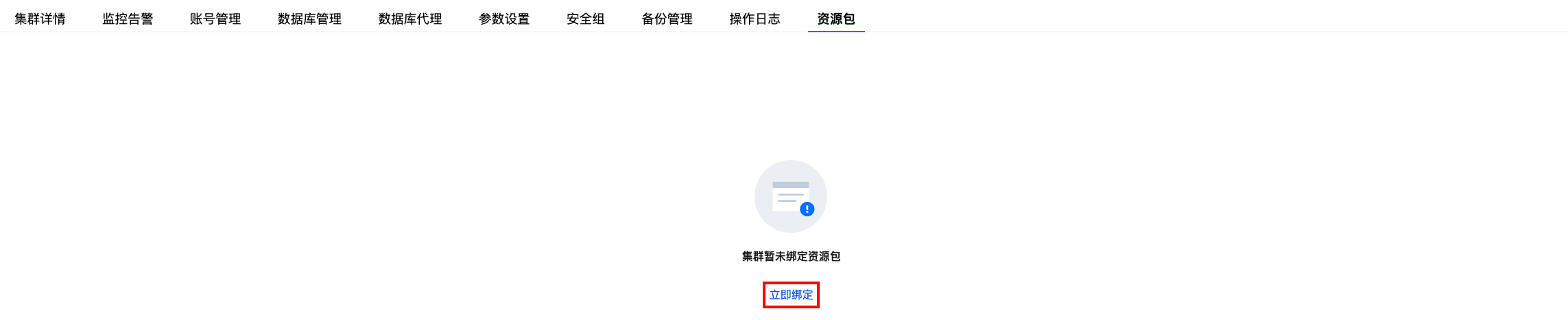
Task: Switch to the 参数设置 tab
Action: tap(504, 19)
